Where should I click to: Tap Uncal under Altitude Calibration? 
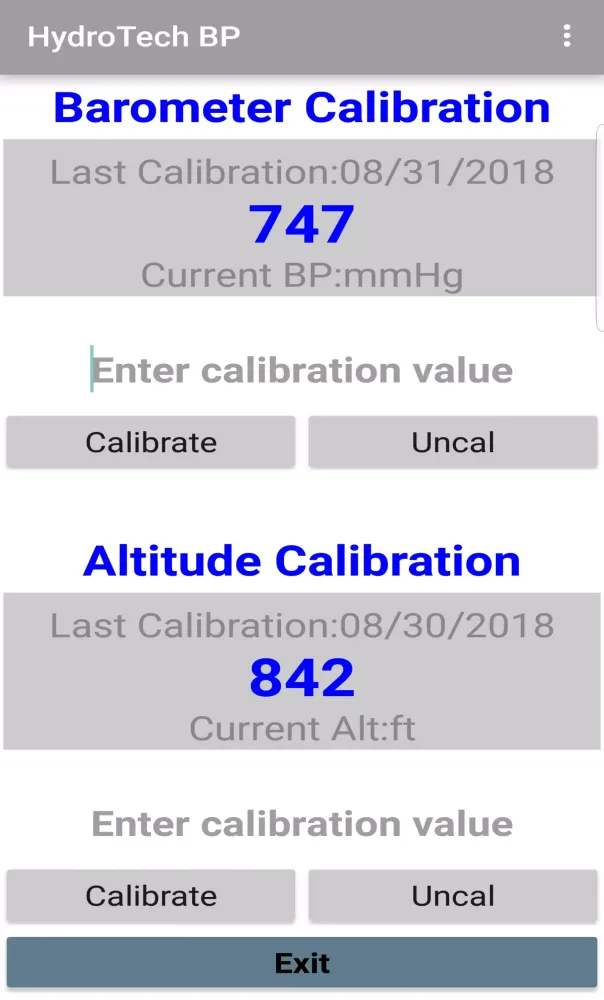coord(453,895)
